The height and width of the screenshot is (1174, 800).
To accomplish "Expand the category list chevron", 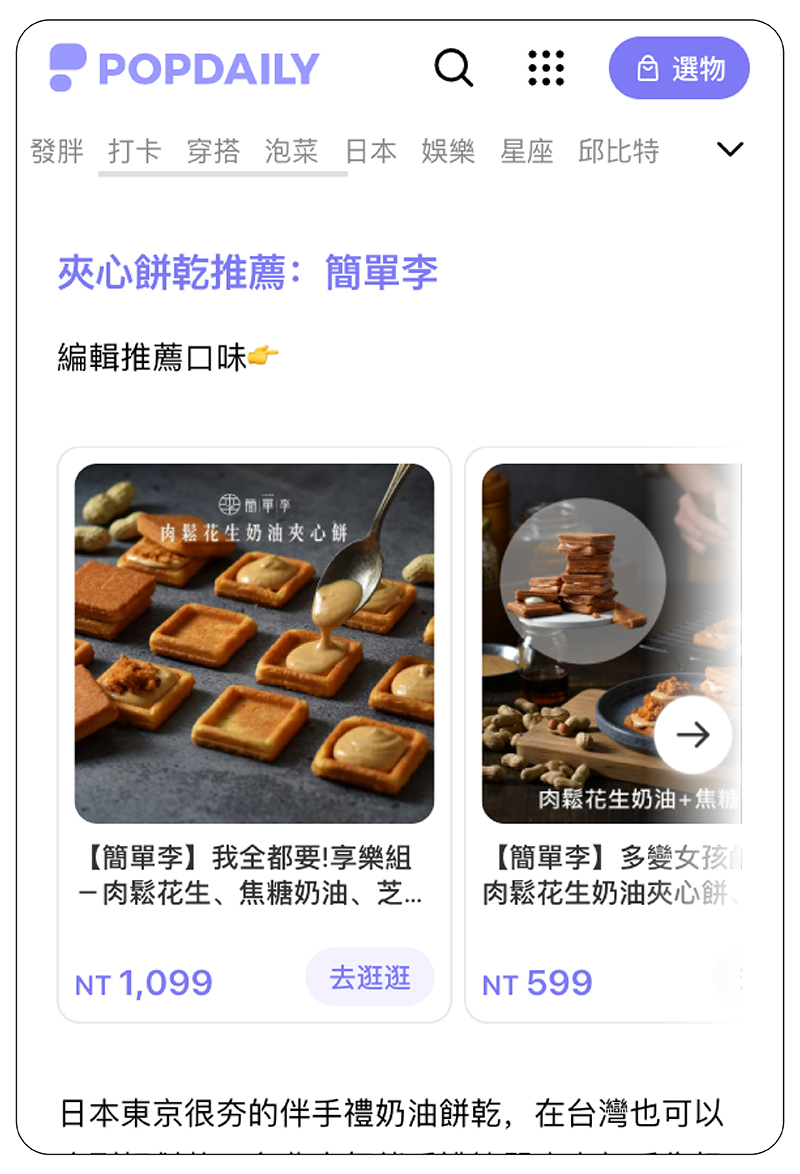I will 731,150.
